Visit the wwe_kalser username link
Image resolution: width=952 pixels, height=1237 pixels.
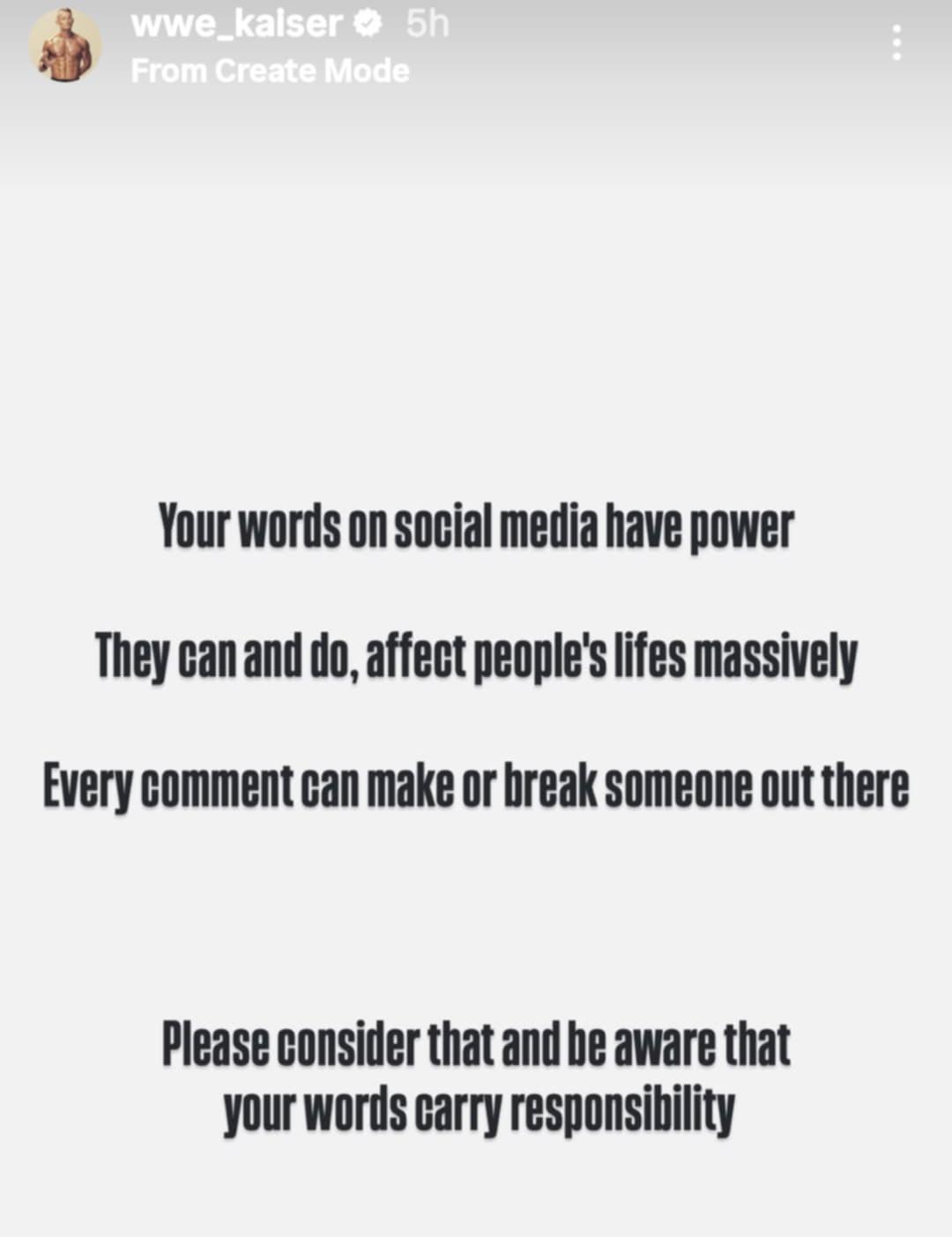coord(236,24)
